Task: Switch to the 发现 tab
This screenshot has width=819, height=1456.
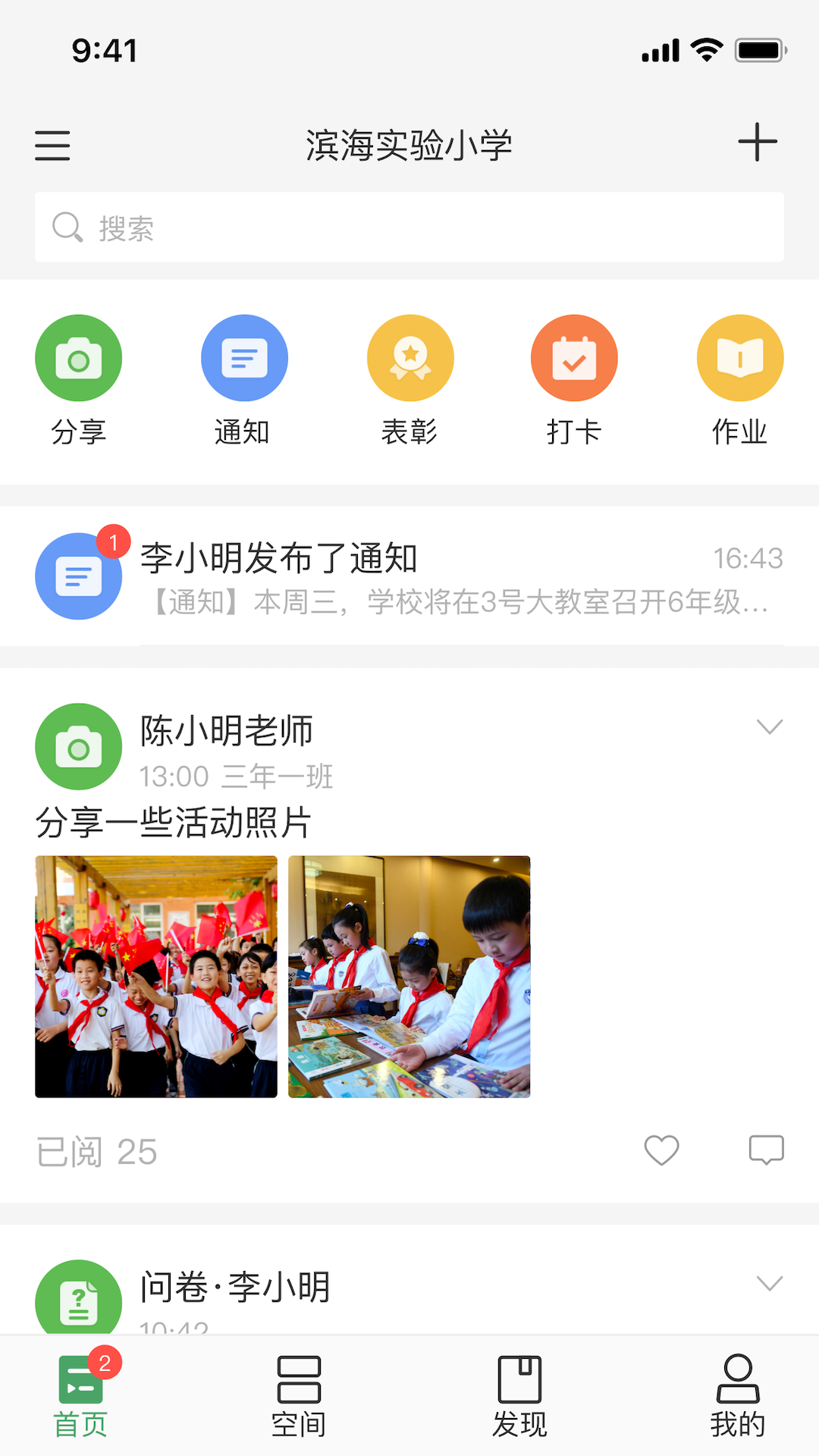Action: pyautogui.click(x=519, y=1397)
